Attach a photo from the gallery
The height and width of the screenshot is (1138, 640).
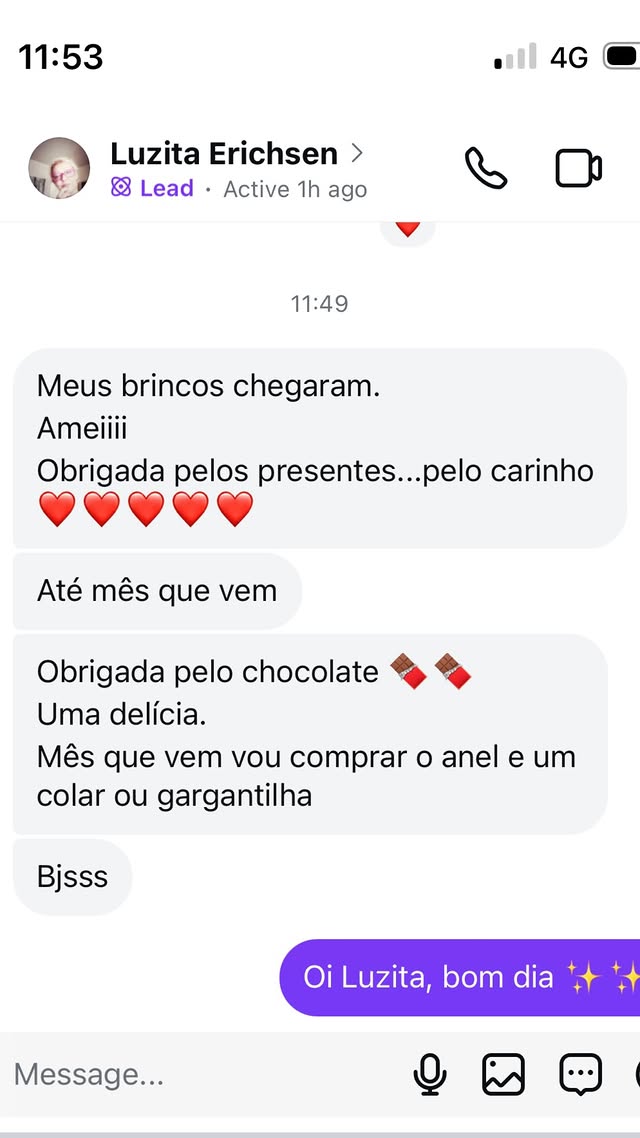click(503, 1075)
